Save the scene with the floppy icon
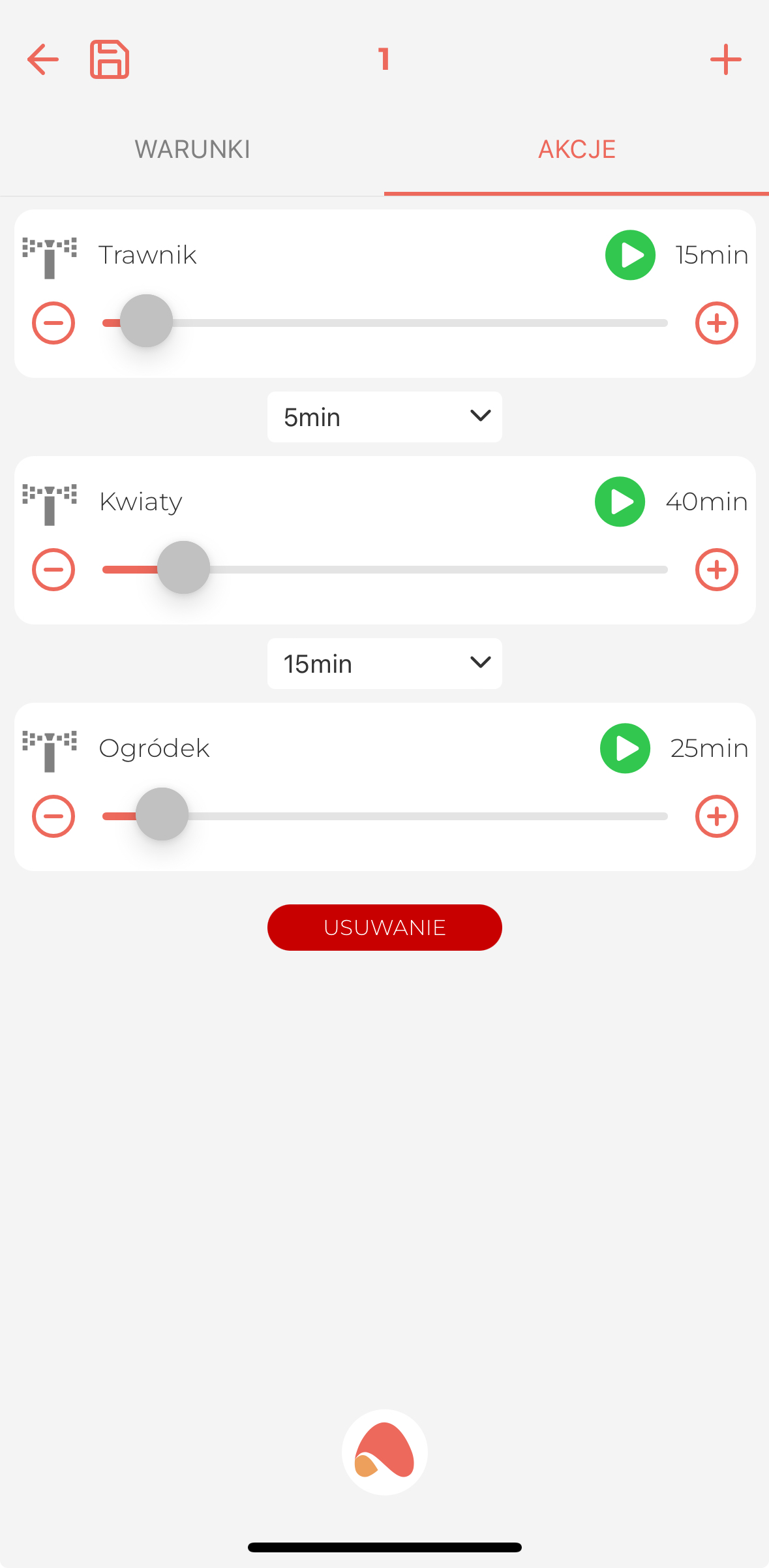Image resolution: width=769 pixels, height=1568 pixels. pos(110,59)
